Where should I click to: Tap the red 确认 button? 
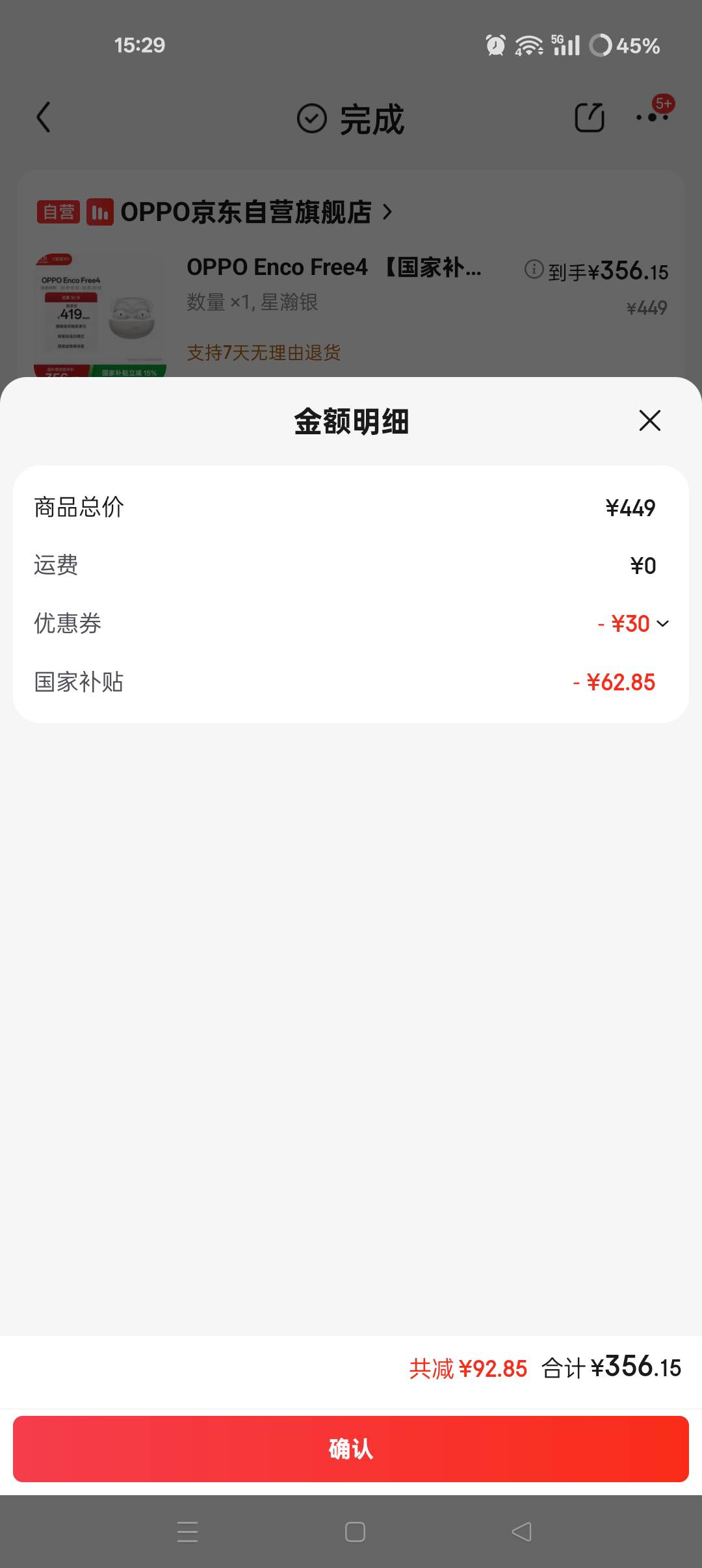351,1449
